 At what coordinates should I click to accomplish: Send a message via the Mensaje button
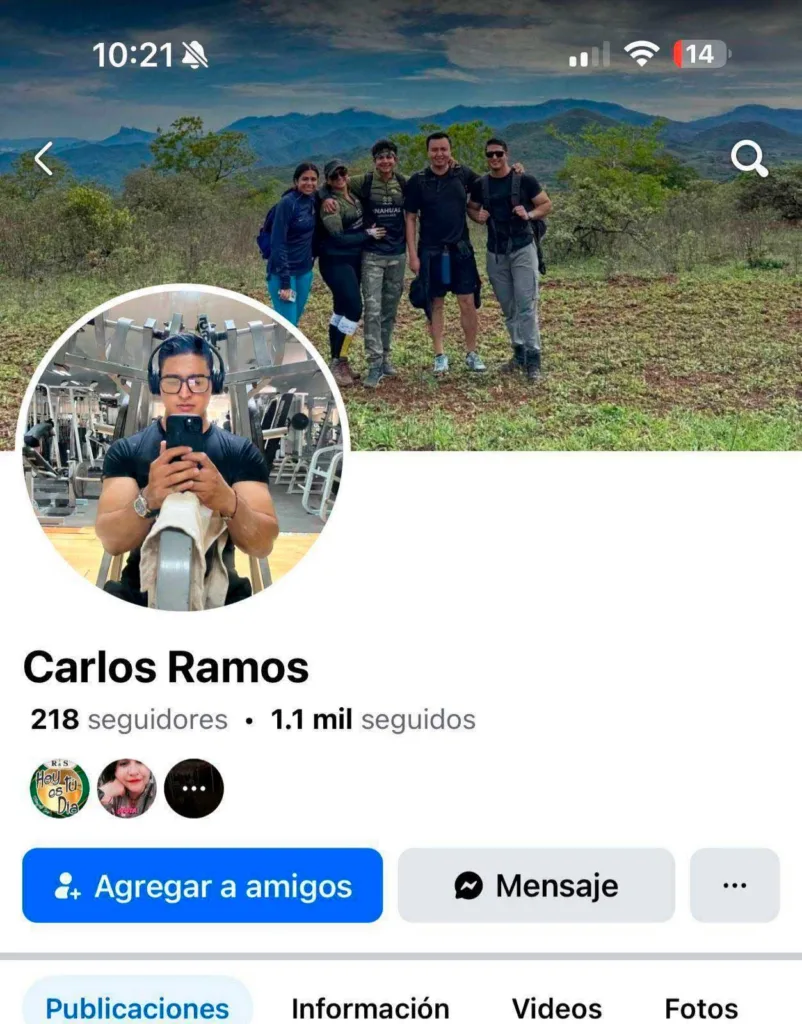click(x=535, y=885)
